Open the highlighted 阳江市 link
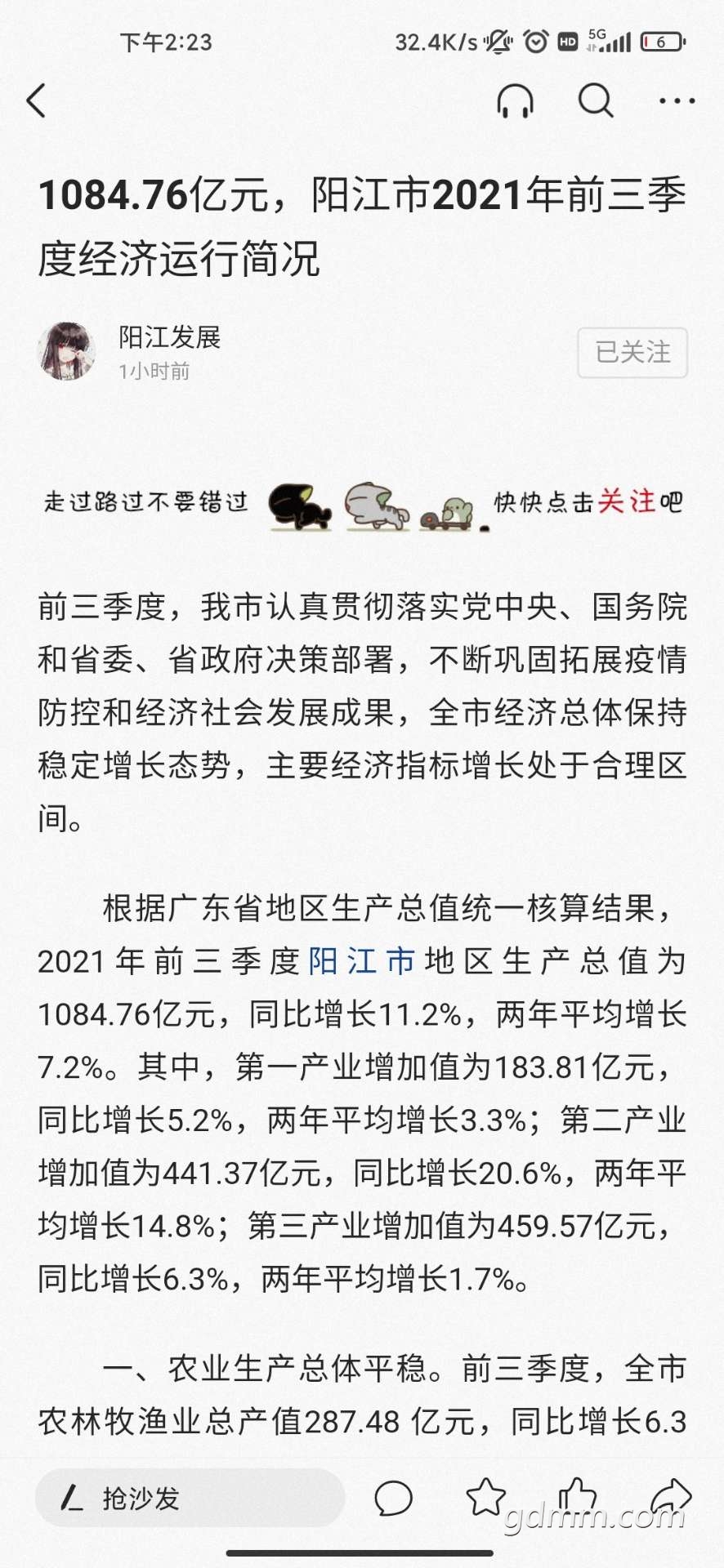Viewport: 724px width, 1568px height. point(361,961)
